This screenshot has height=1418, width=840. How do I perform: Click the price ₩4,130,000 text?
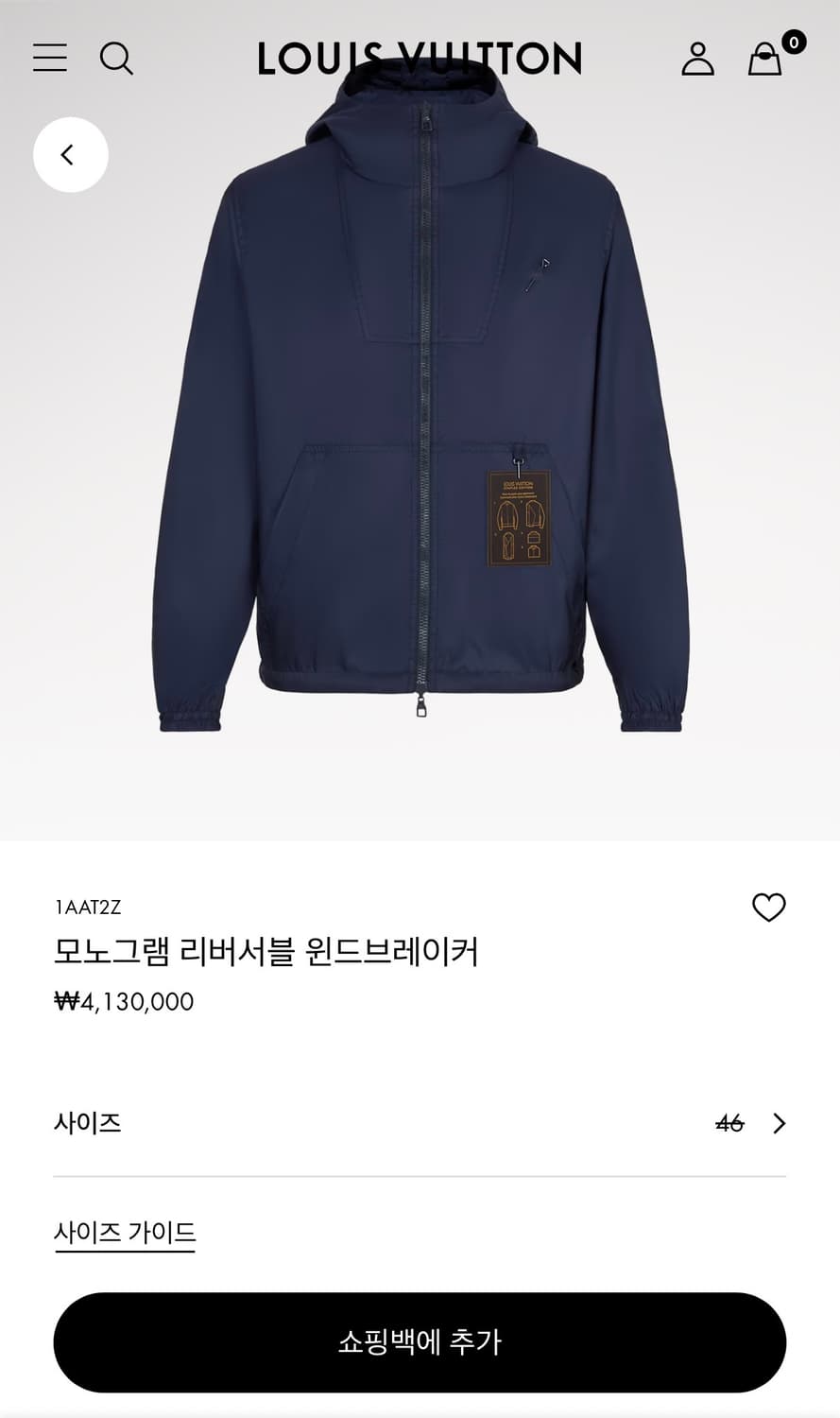click(x=123, y=1001)
